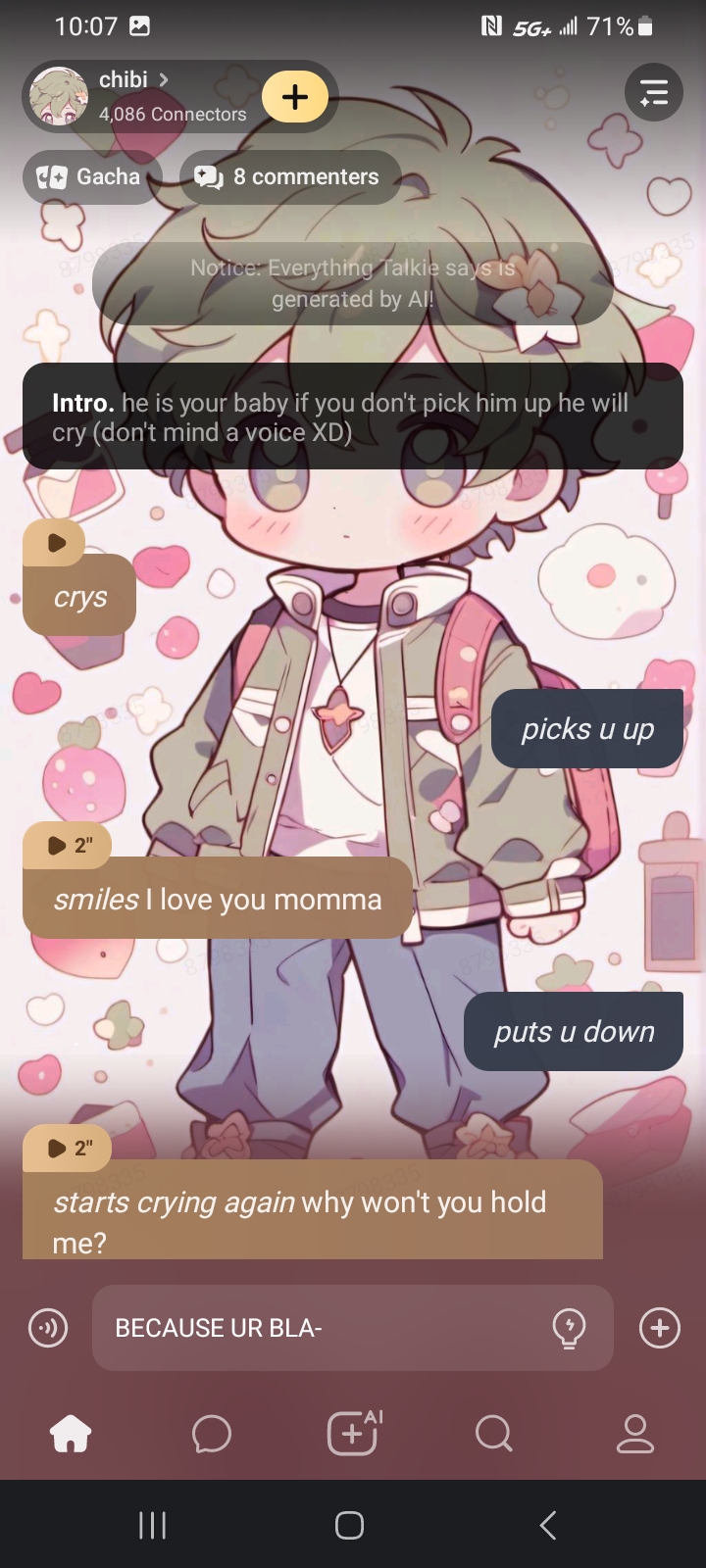Tap the yellow plus connect button
This screenshot has width=706, height=1568.
point(294,96)
